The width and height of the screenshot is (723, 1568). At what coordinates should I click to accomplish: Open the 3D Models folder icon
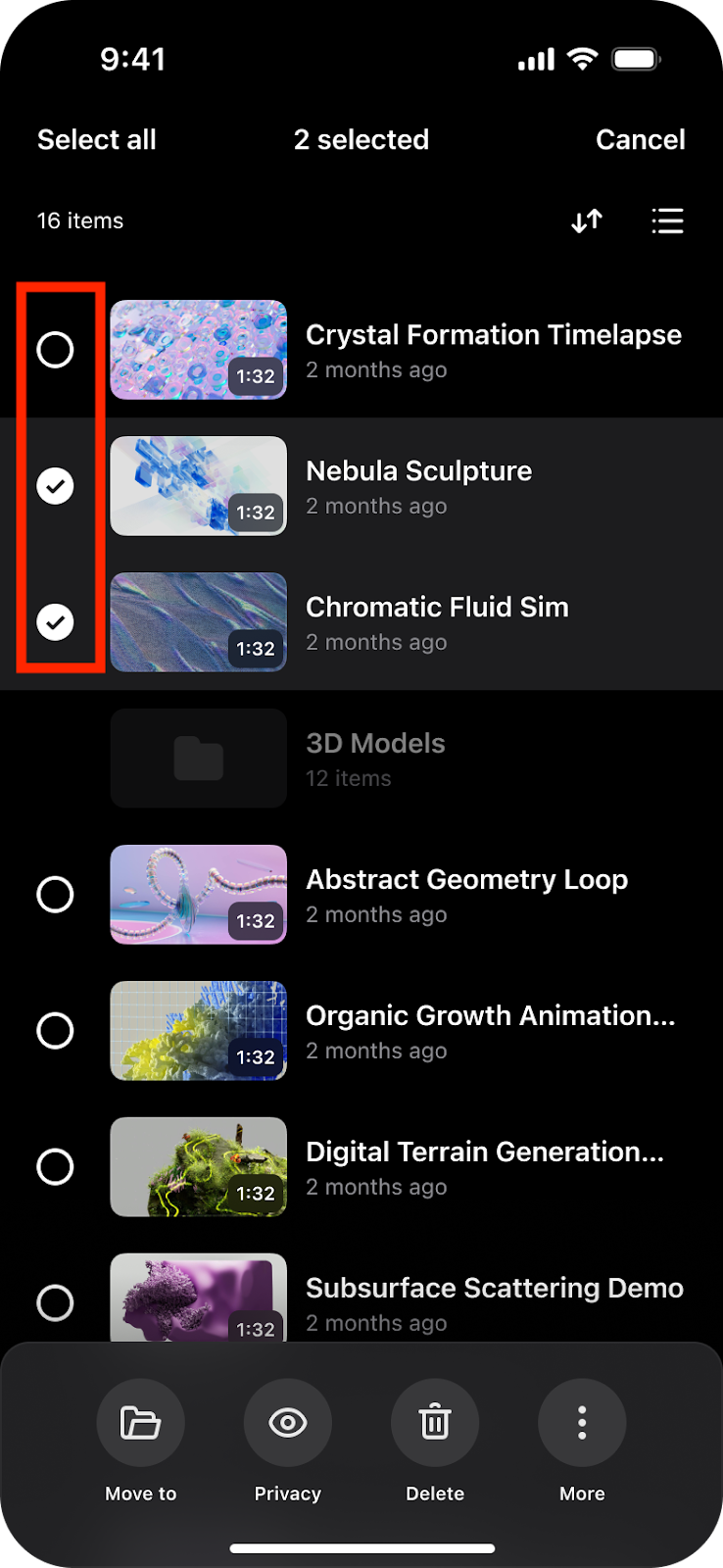(198, 758)
